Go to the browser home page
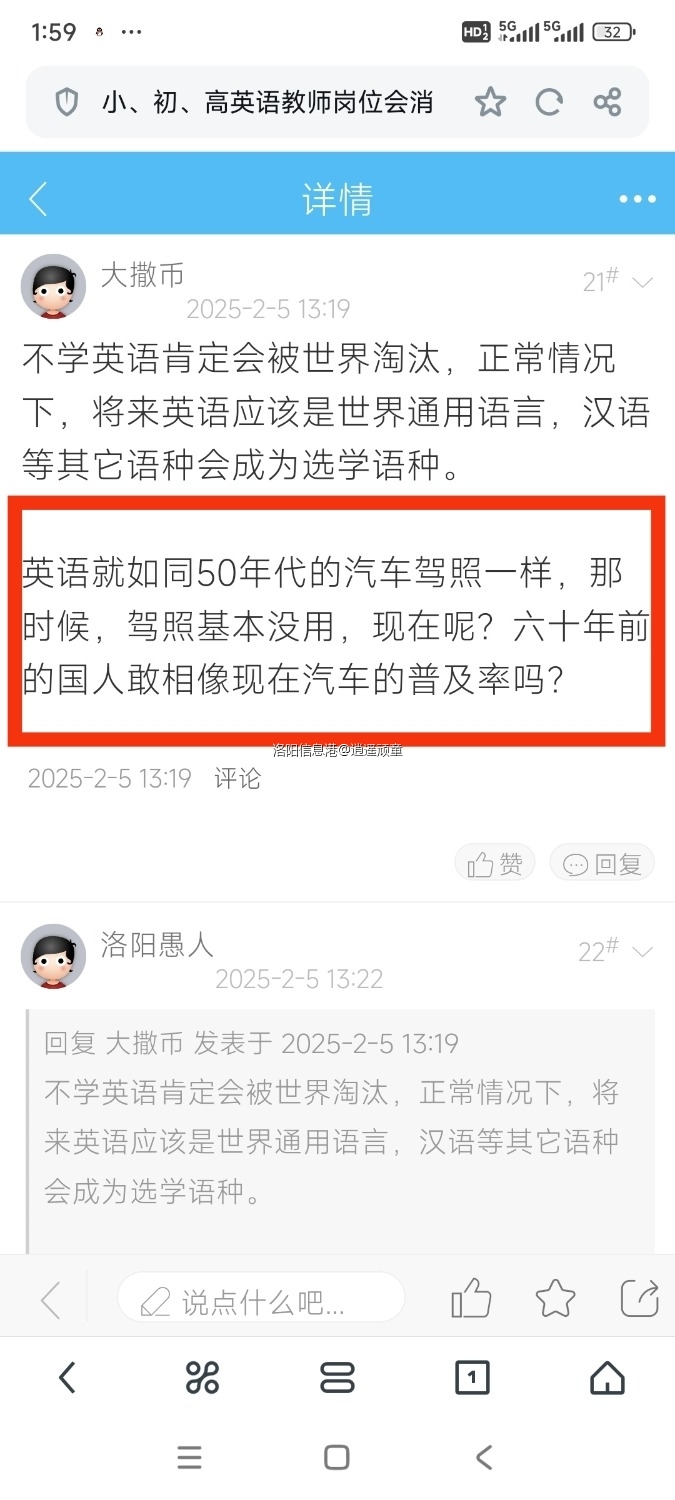 pyautogui.click(x=607, y=1379)
